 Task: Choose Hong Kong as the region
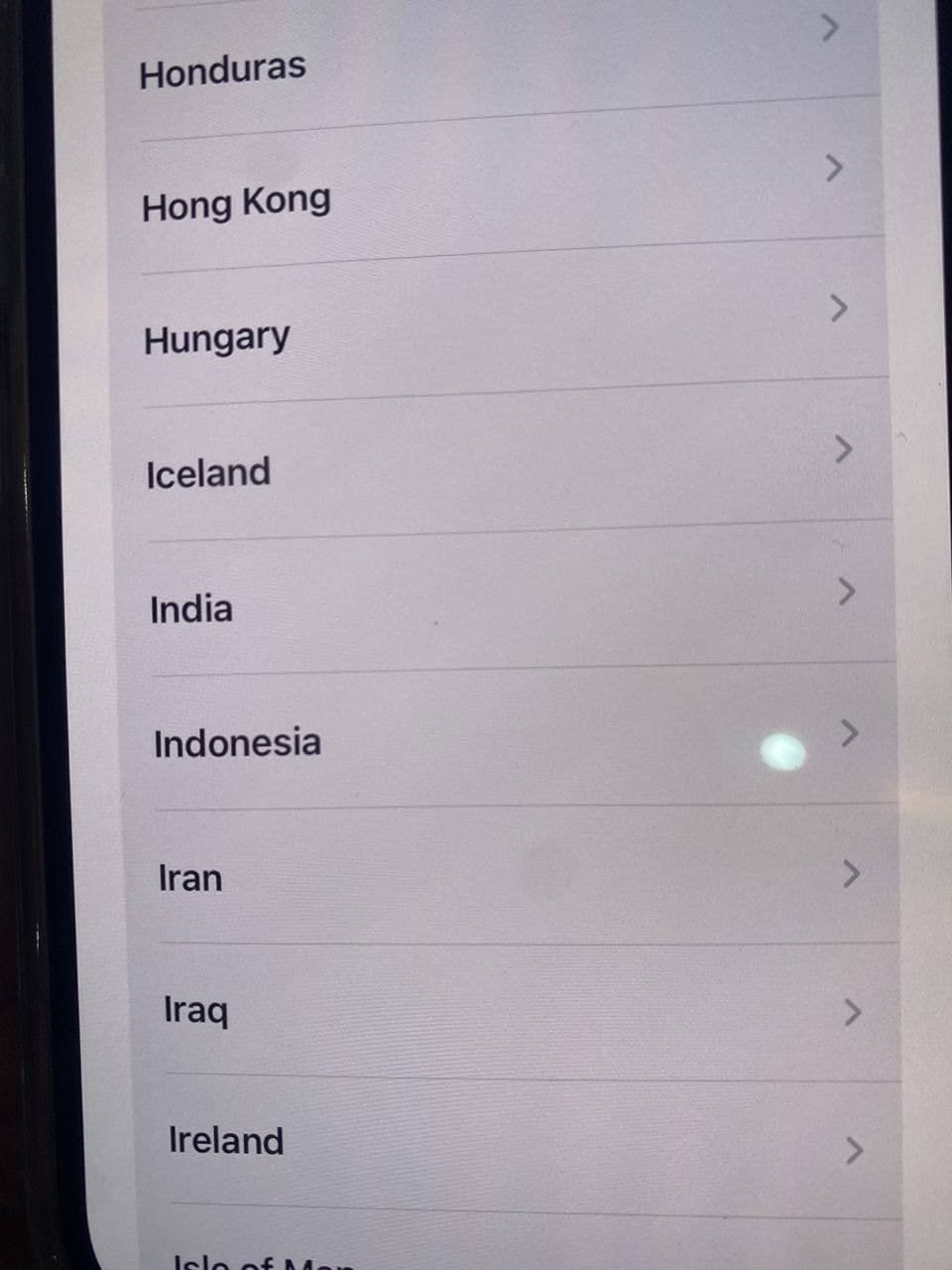pos(236,204)
